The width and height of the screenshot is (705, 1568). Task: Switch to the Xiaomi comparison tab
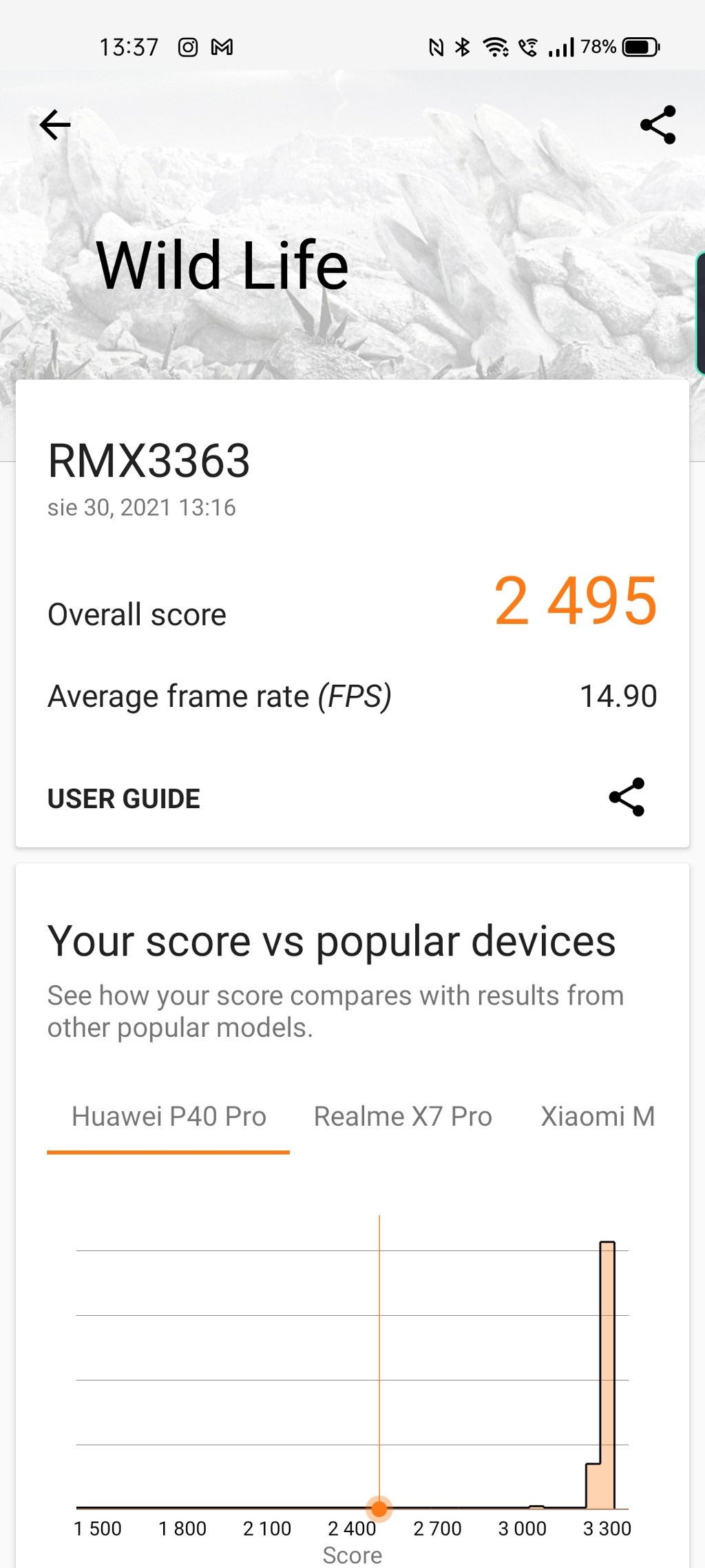[x=597, y=1117]
